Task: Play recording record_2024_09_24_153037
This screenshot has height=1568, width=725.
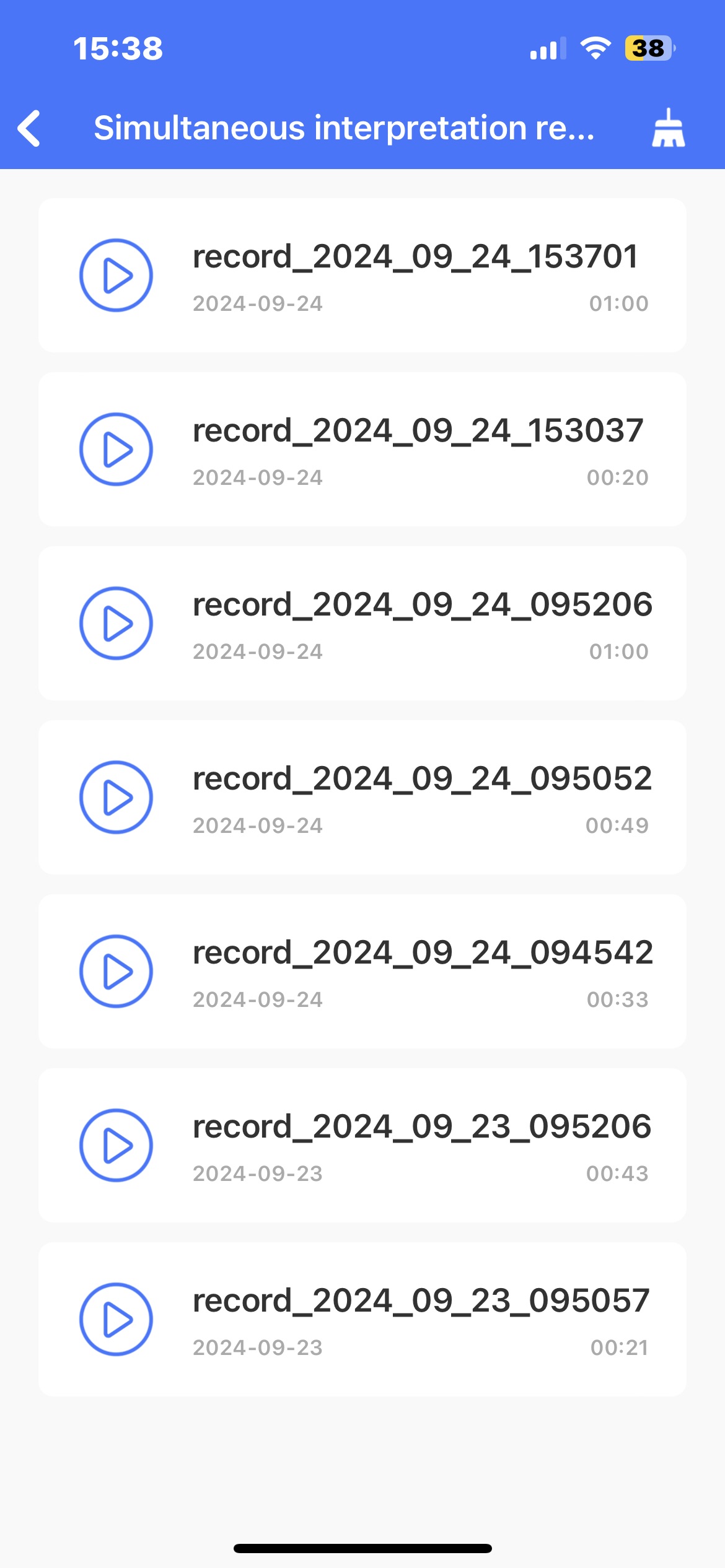Action: [x=116, y=449]
